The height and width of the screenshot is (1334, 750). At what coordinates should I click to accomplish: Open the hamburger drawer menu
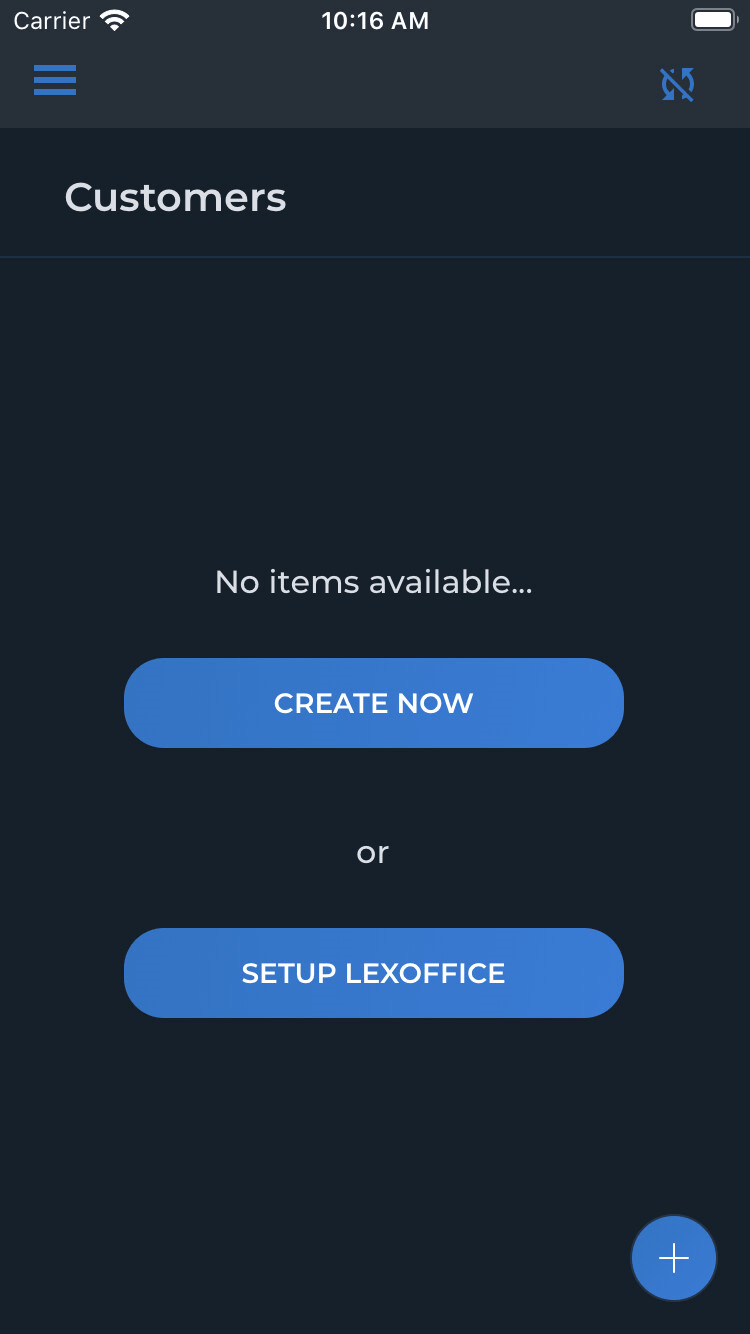coord(55,80)
